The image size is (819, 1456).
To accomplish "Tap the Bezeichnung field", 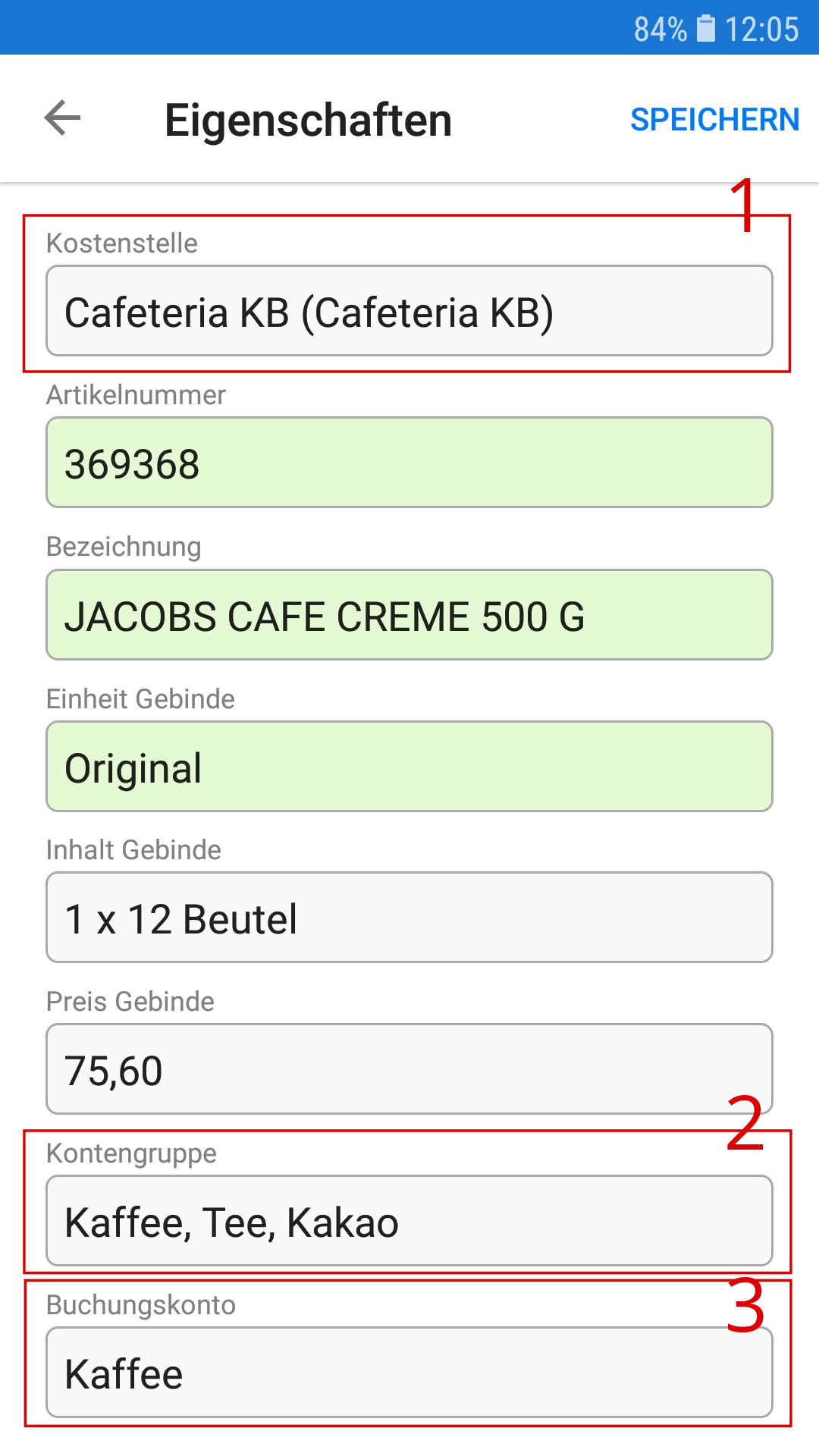I will pos(409,615).
